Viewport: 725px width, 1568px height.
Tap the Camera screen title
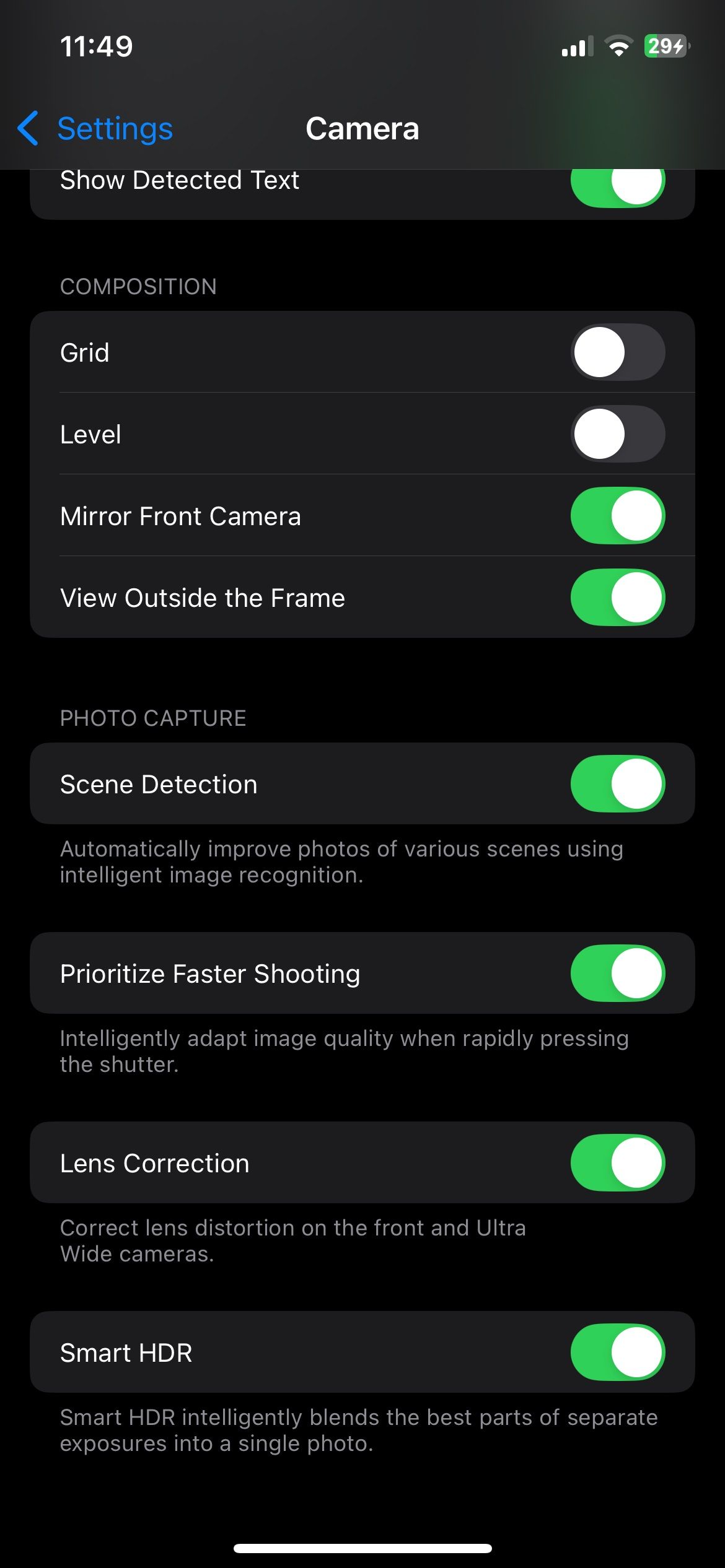362,128
